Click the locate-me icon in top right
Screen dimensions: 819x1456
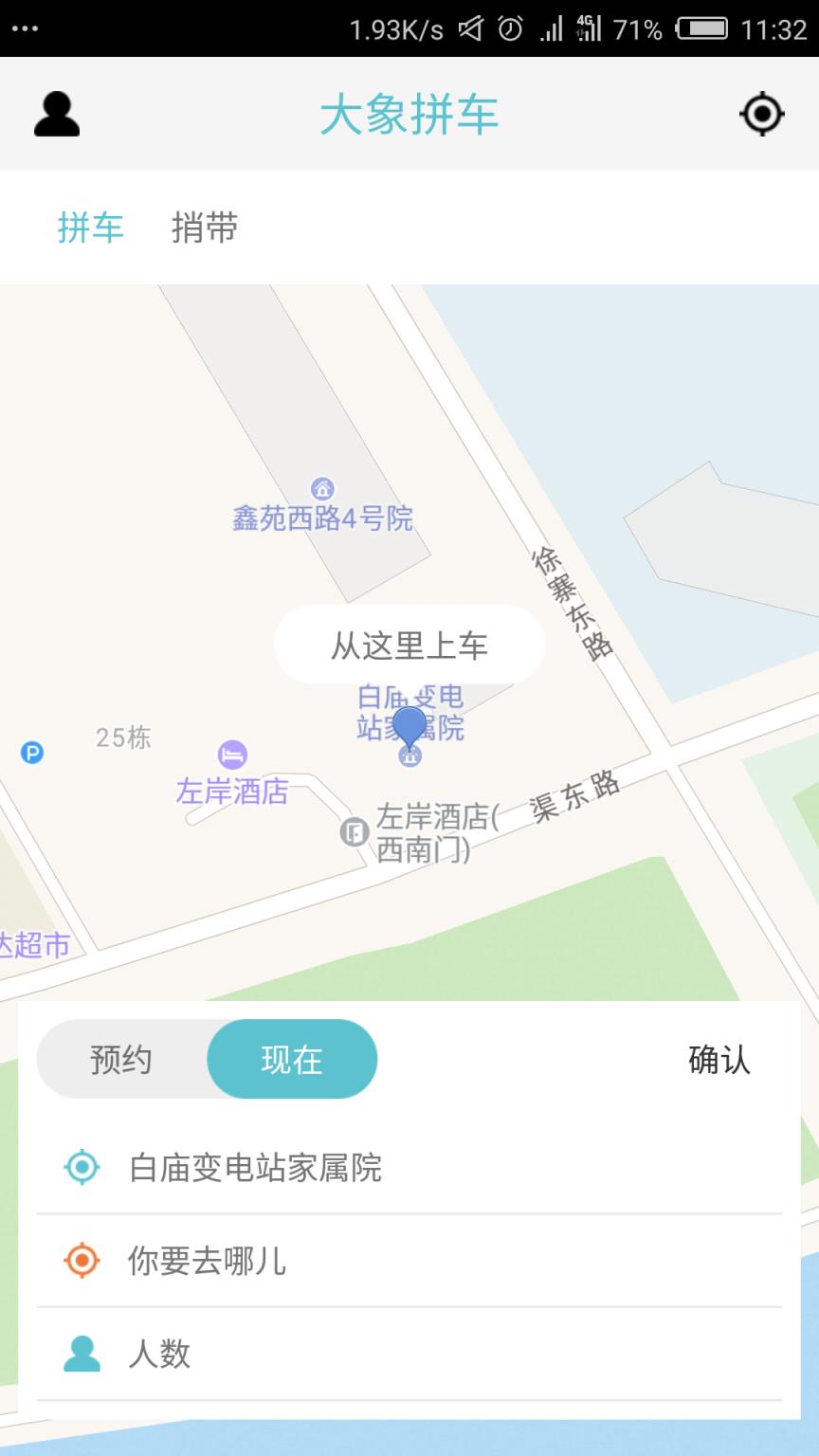click(x=763, y=113)
